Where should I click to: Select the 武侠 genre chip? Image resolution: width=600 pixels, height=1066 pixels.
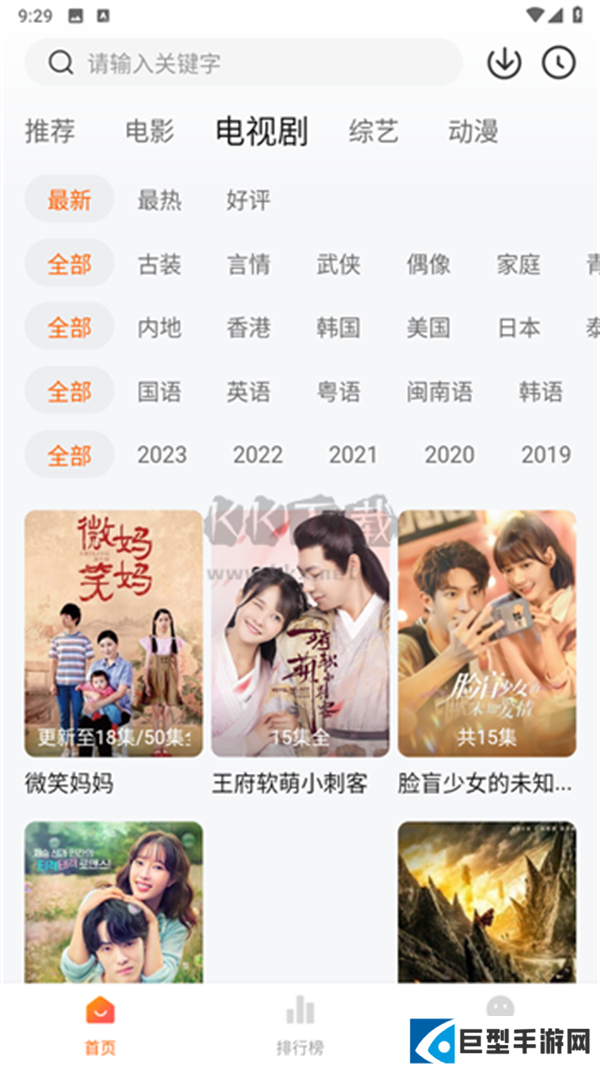click(339, 264)
